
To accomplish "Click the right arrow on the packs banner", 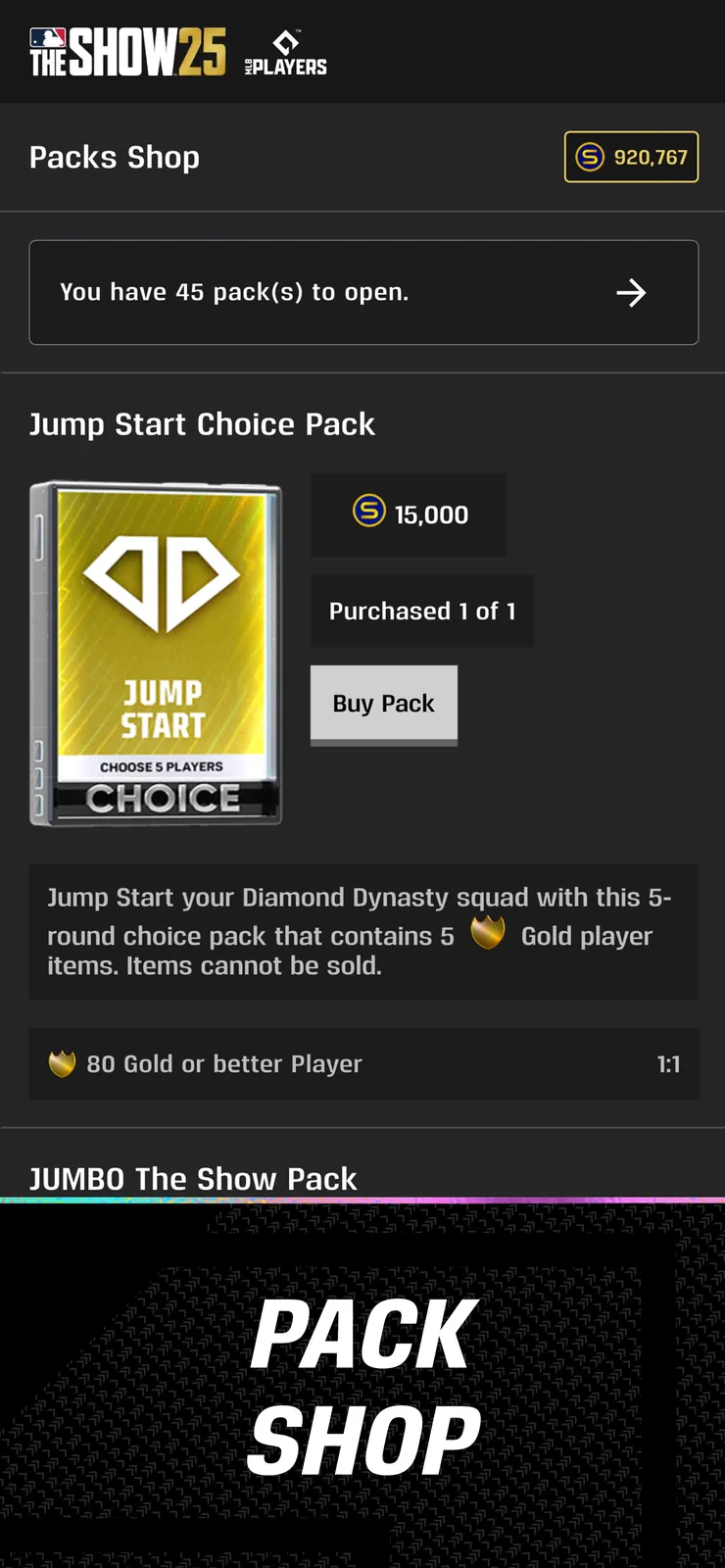I will (632, 292).
